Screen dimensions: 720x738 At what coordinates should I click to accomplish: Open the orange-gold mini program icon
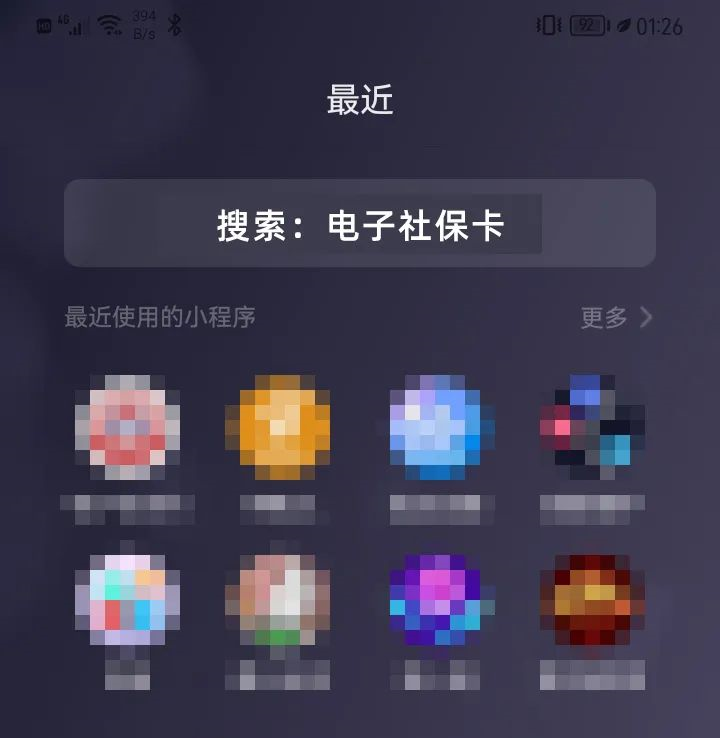point(284,427)
